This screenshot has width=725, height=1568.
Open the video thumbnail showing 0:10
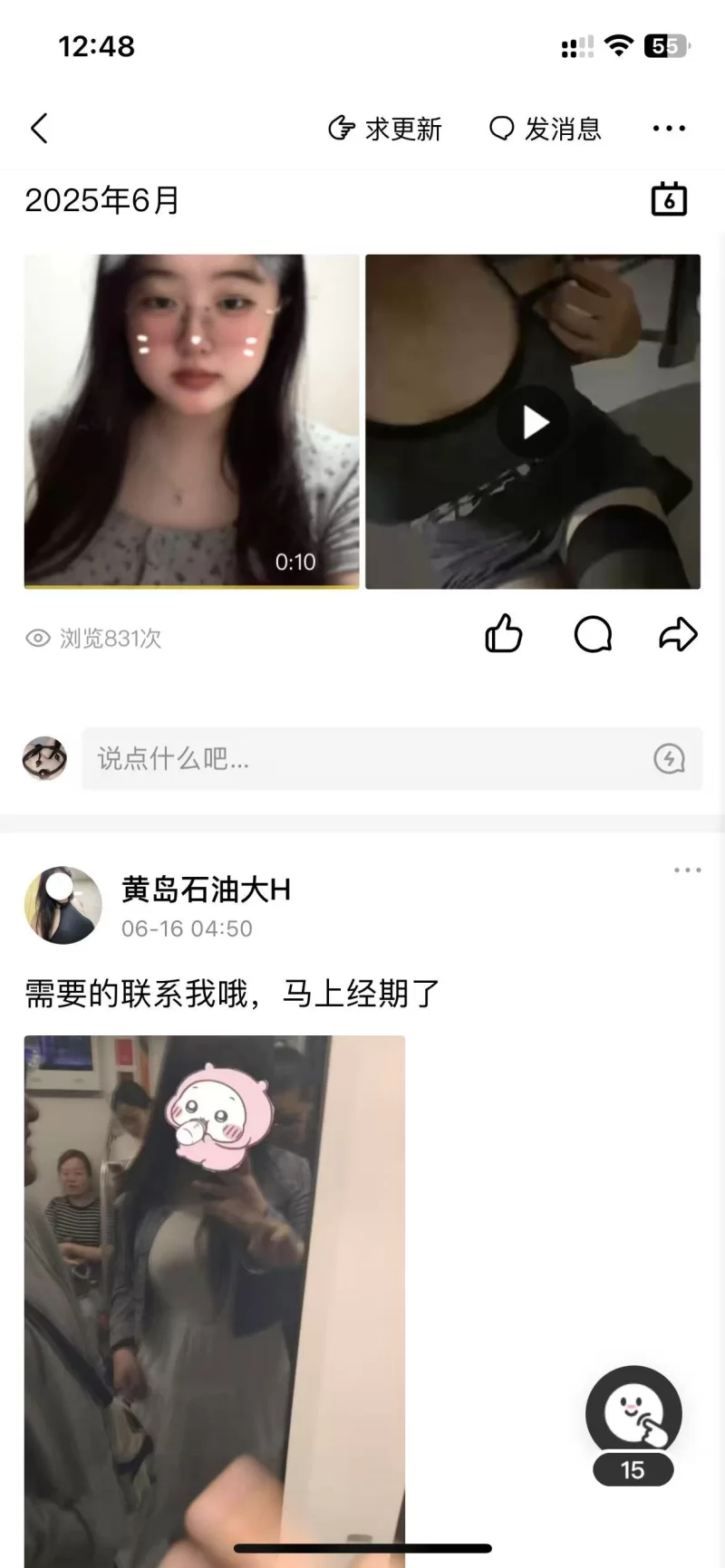point(191,421)
